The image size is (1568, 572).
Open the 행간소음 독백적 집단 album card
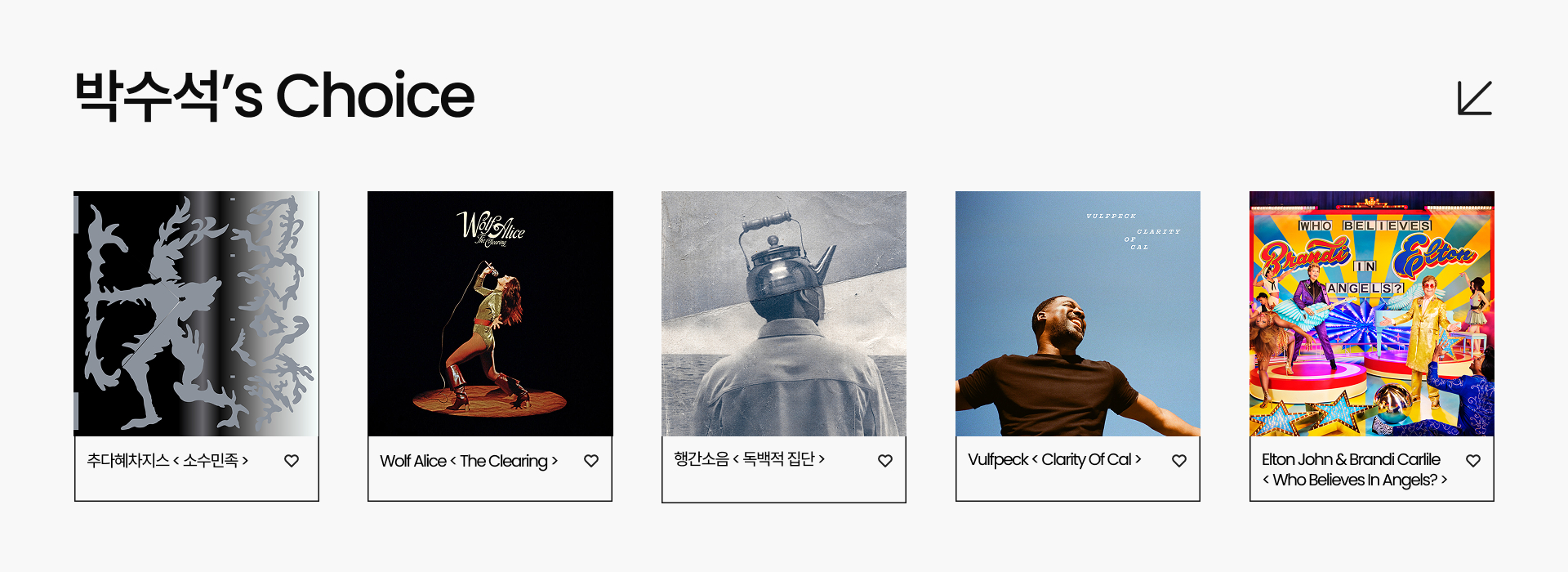pyautogui.click(x=784, y=314)
